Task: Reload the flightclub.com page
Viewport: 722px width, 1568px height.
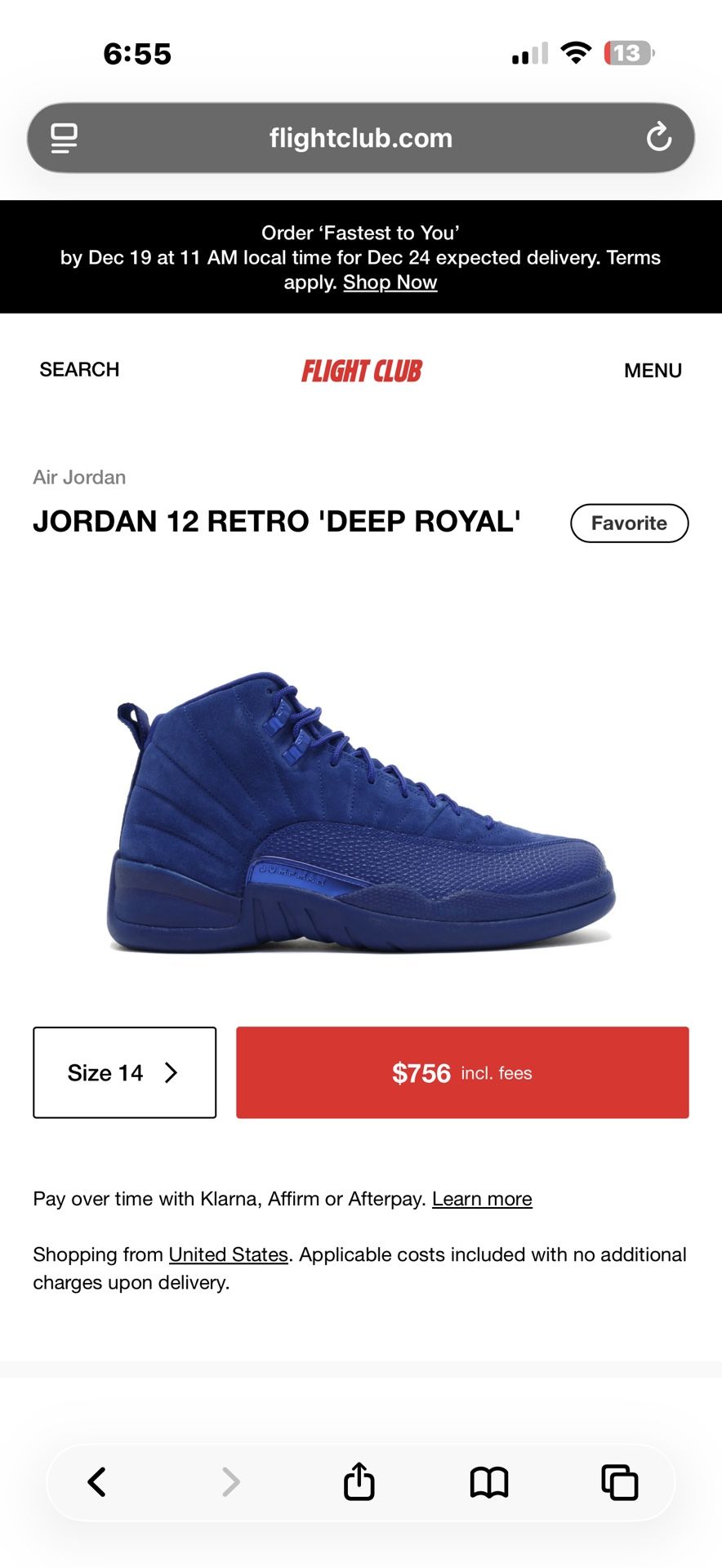Action: pos(658,137)
